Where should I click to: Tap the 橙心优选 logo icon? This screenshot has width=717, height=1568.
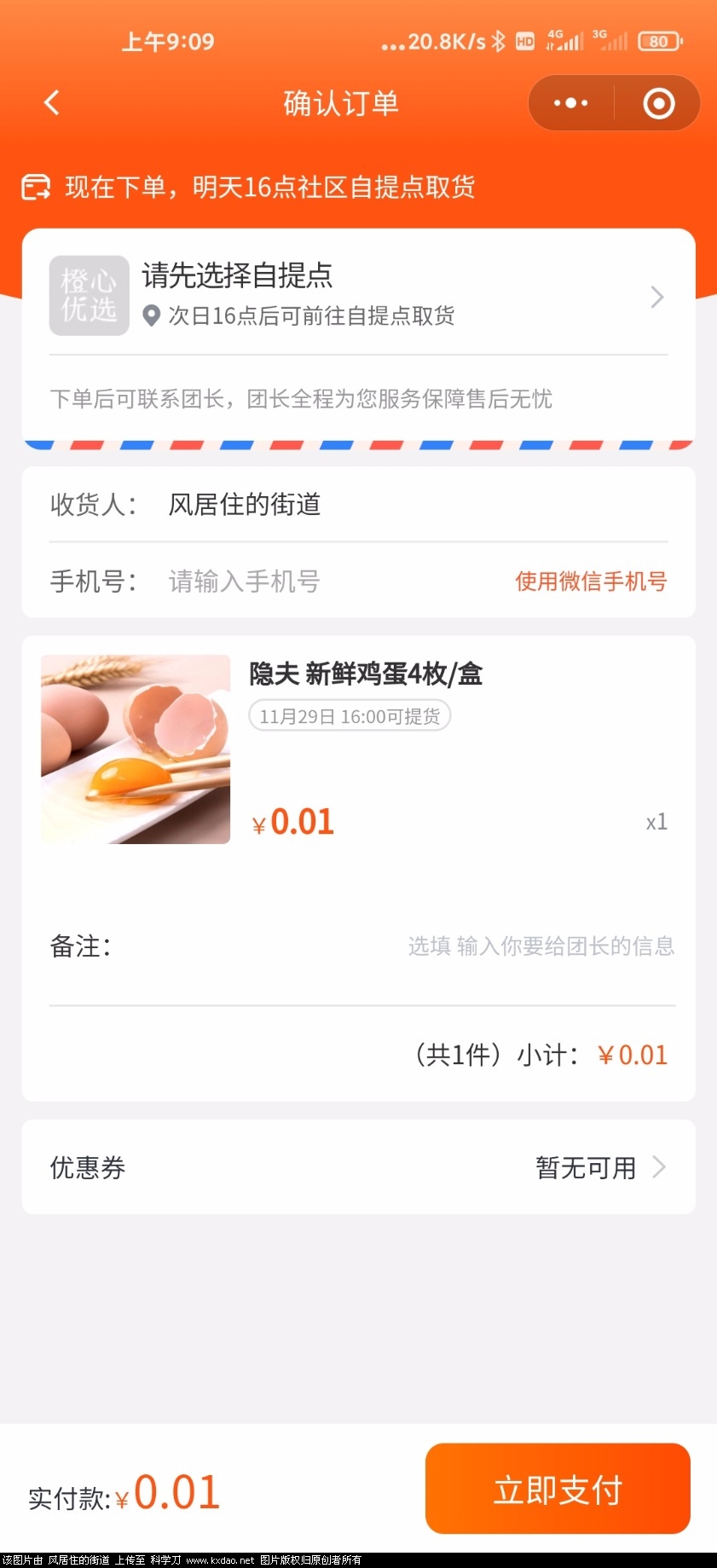(89, 296)
